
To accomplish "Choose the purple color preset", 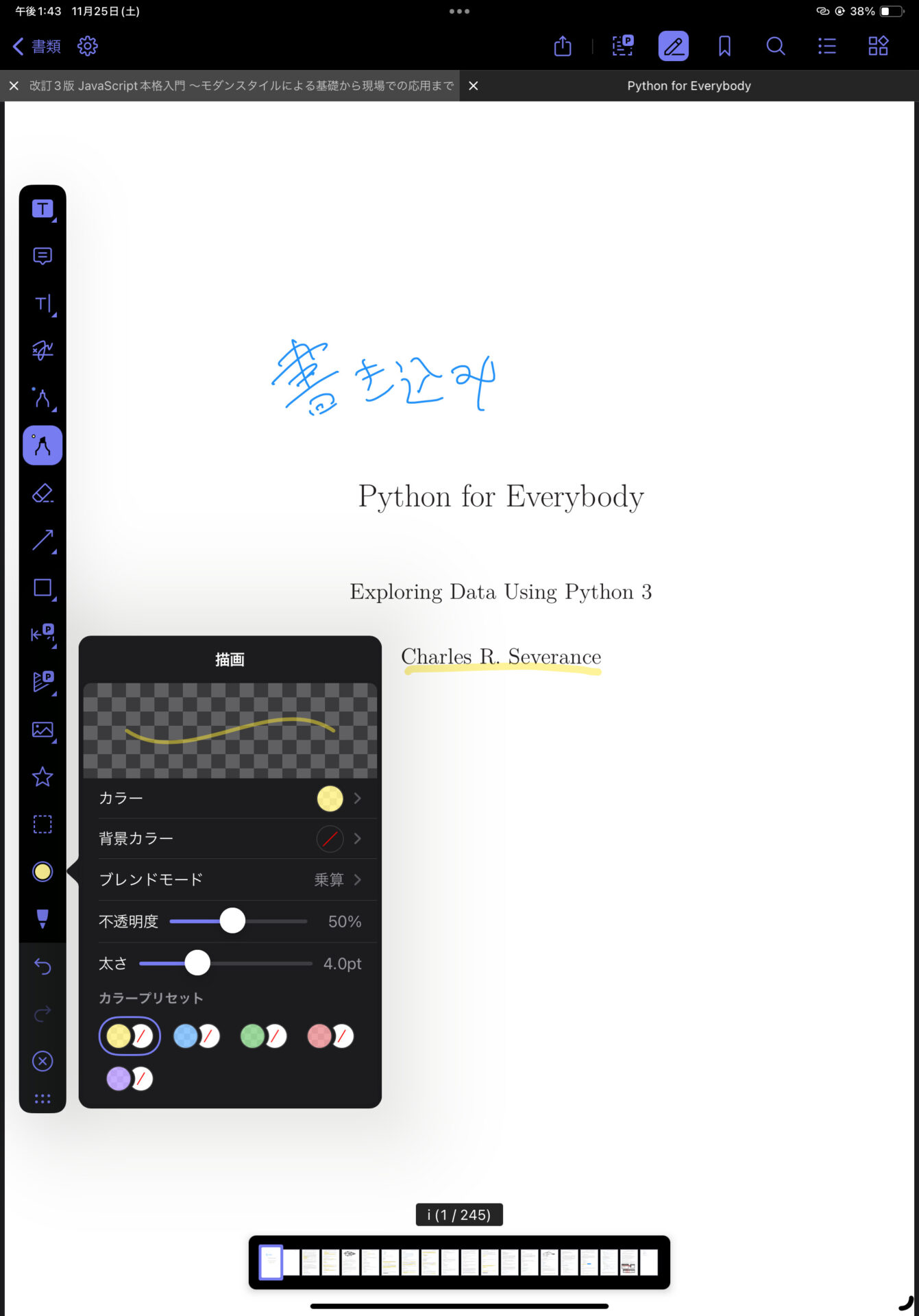I will (129, 1078).
